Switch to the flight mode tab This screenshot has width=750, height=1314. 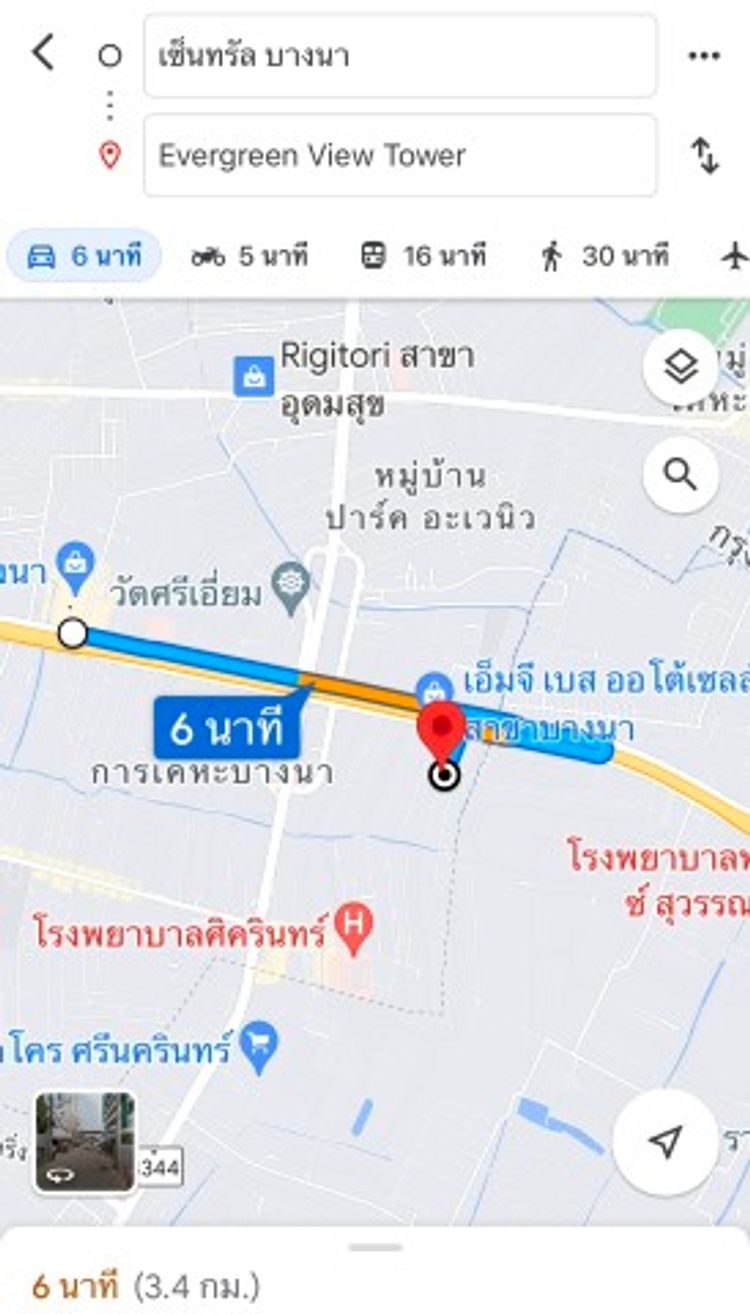point(735,257)
